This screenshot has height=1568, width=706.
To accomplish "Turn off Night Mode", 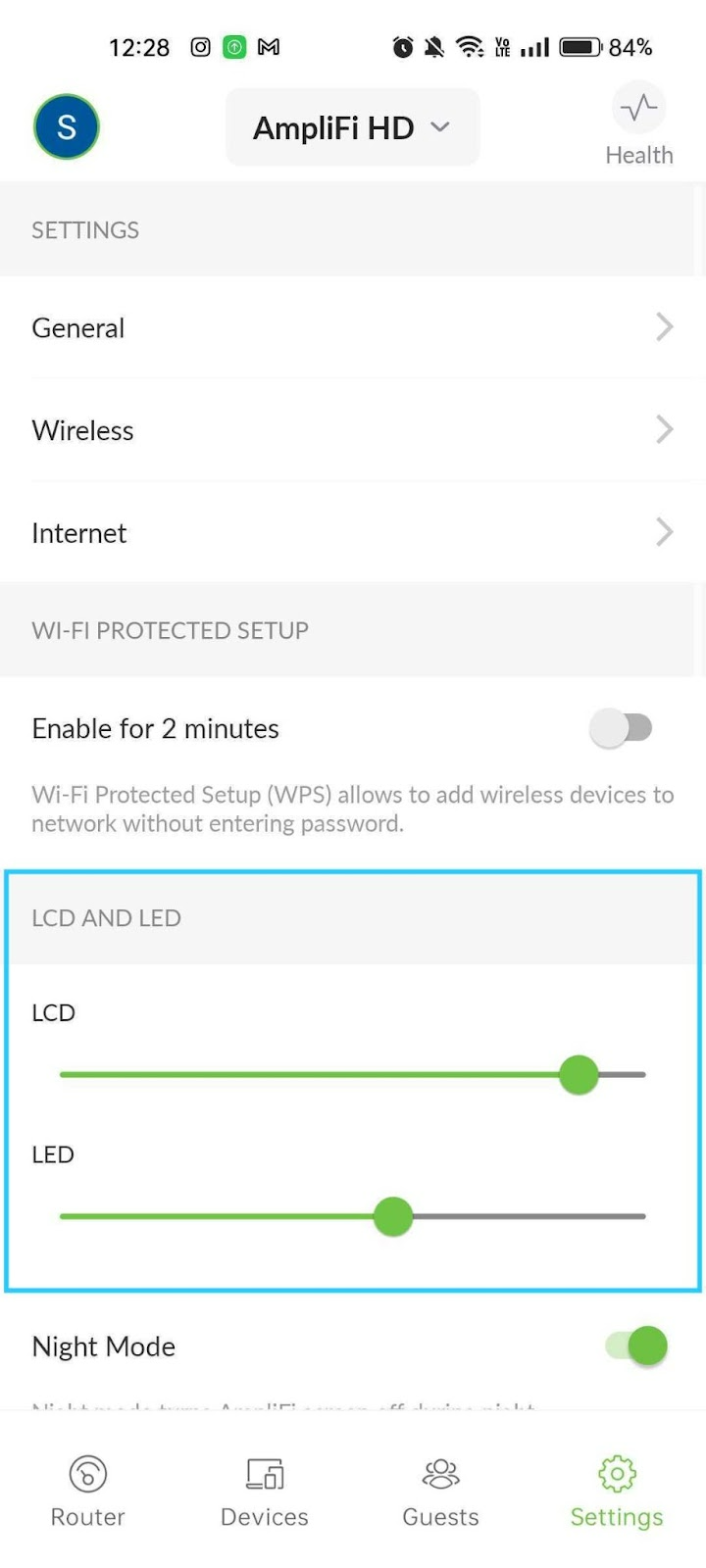I will tap(636, 1346).
